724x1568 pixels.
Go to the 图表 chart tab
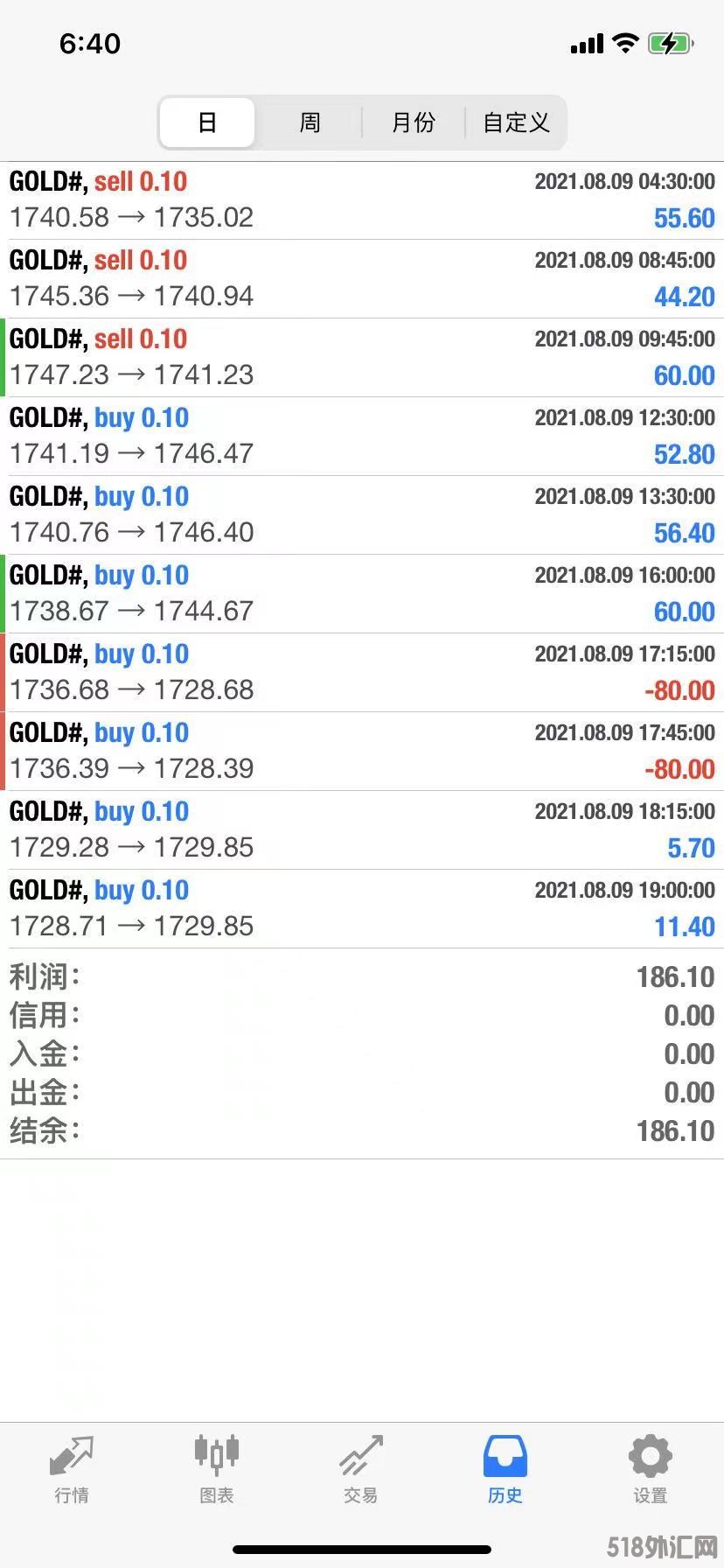[216, 1470]
